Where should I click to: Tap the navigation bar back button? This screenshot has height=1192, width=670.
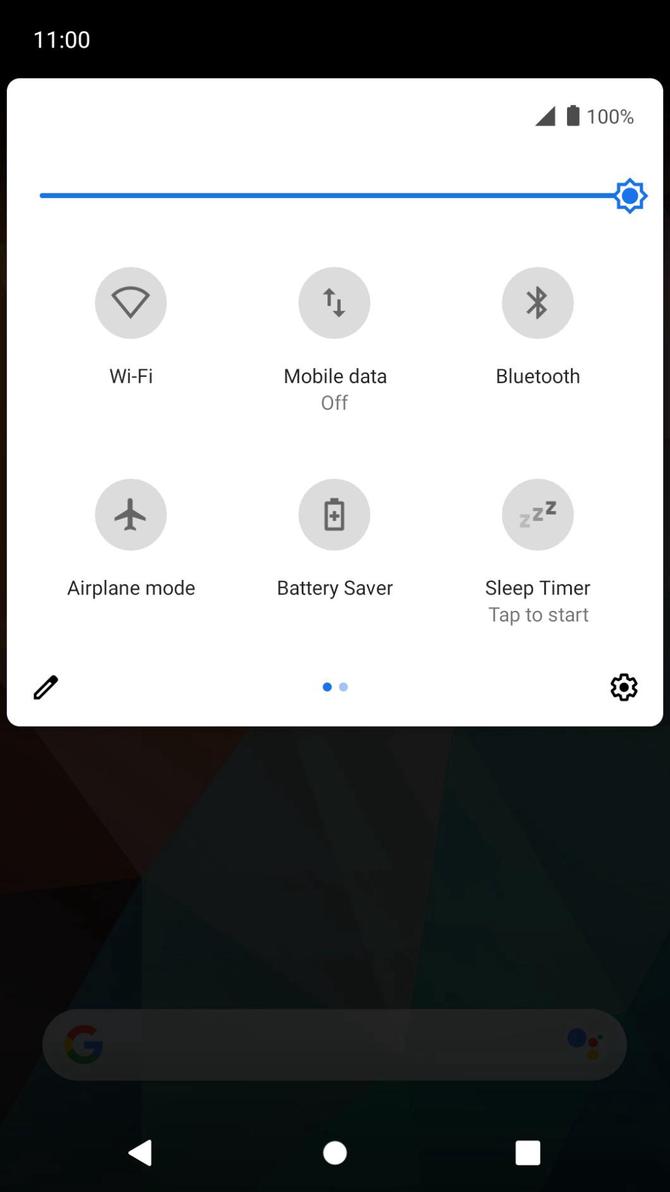pyautogui.click(x=140, y=1152)
